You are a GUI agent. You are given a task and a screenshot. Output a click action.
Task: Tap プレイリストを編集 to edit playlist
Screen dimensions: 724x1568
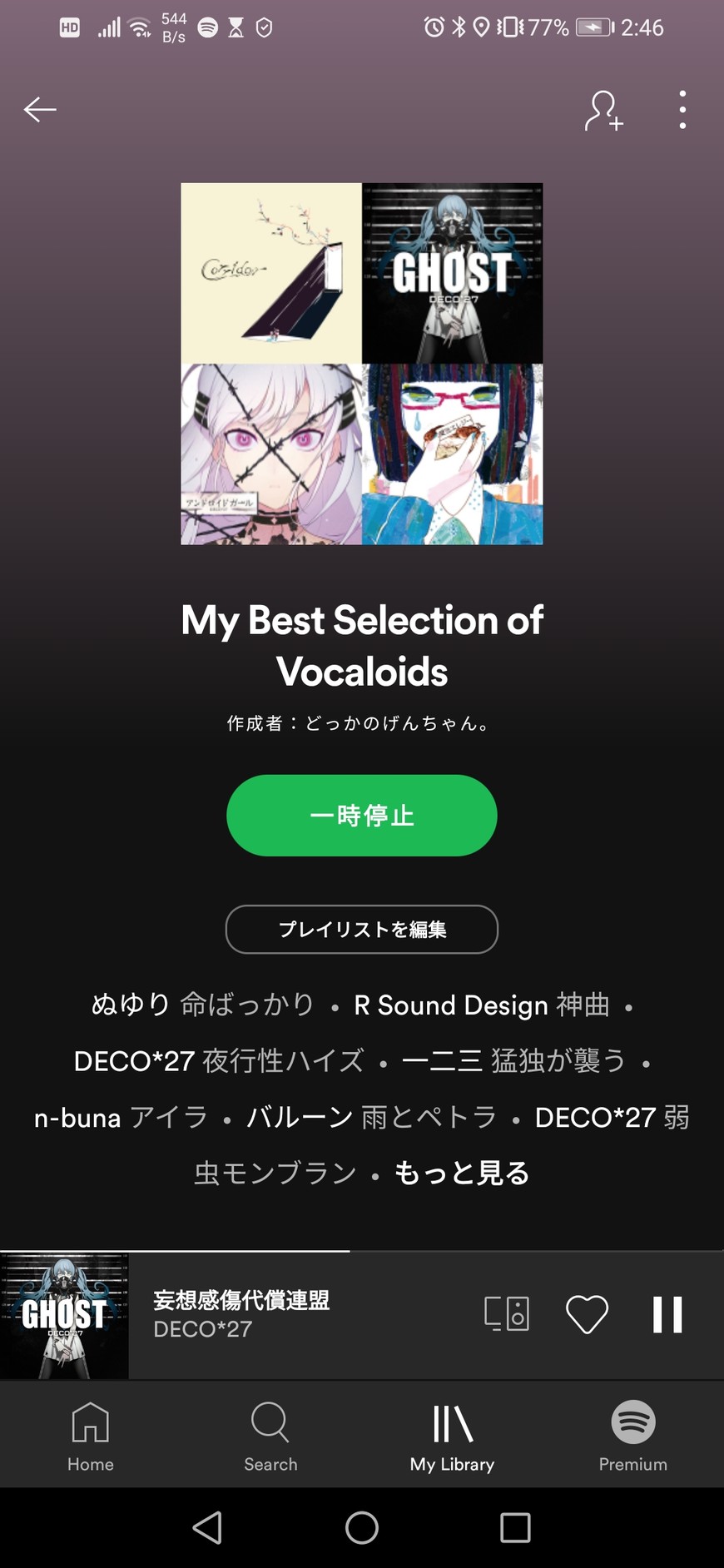[361, 929]
